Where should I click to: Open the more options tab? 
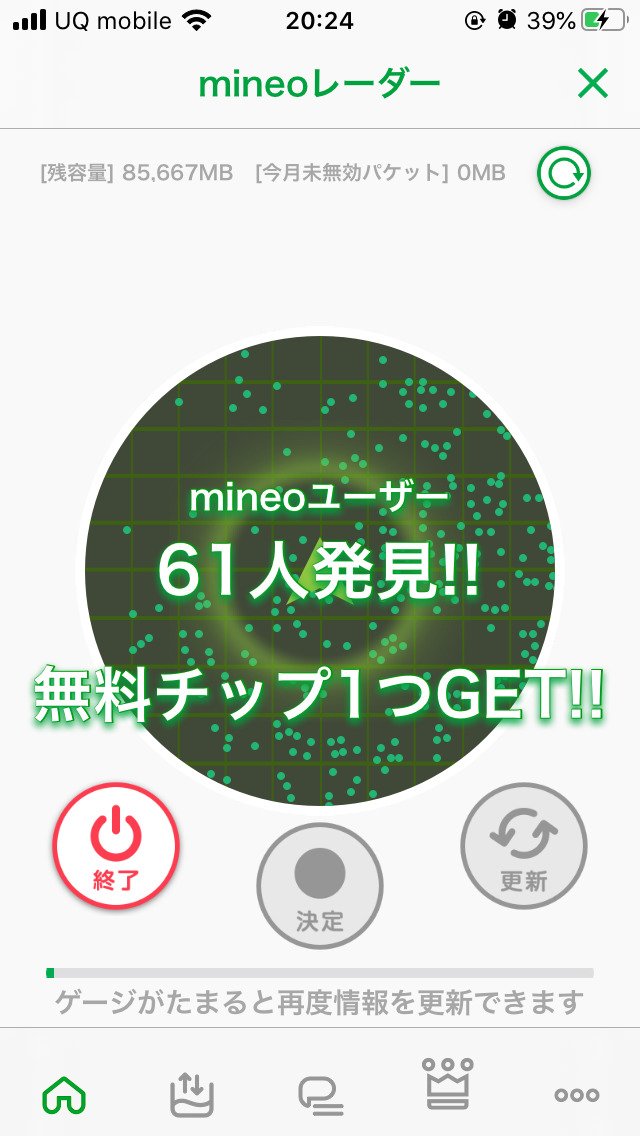click(577, 1095)
